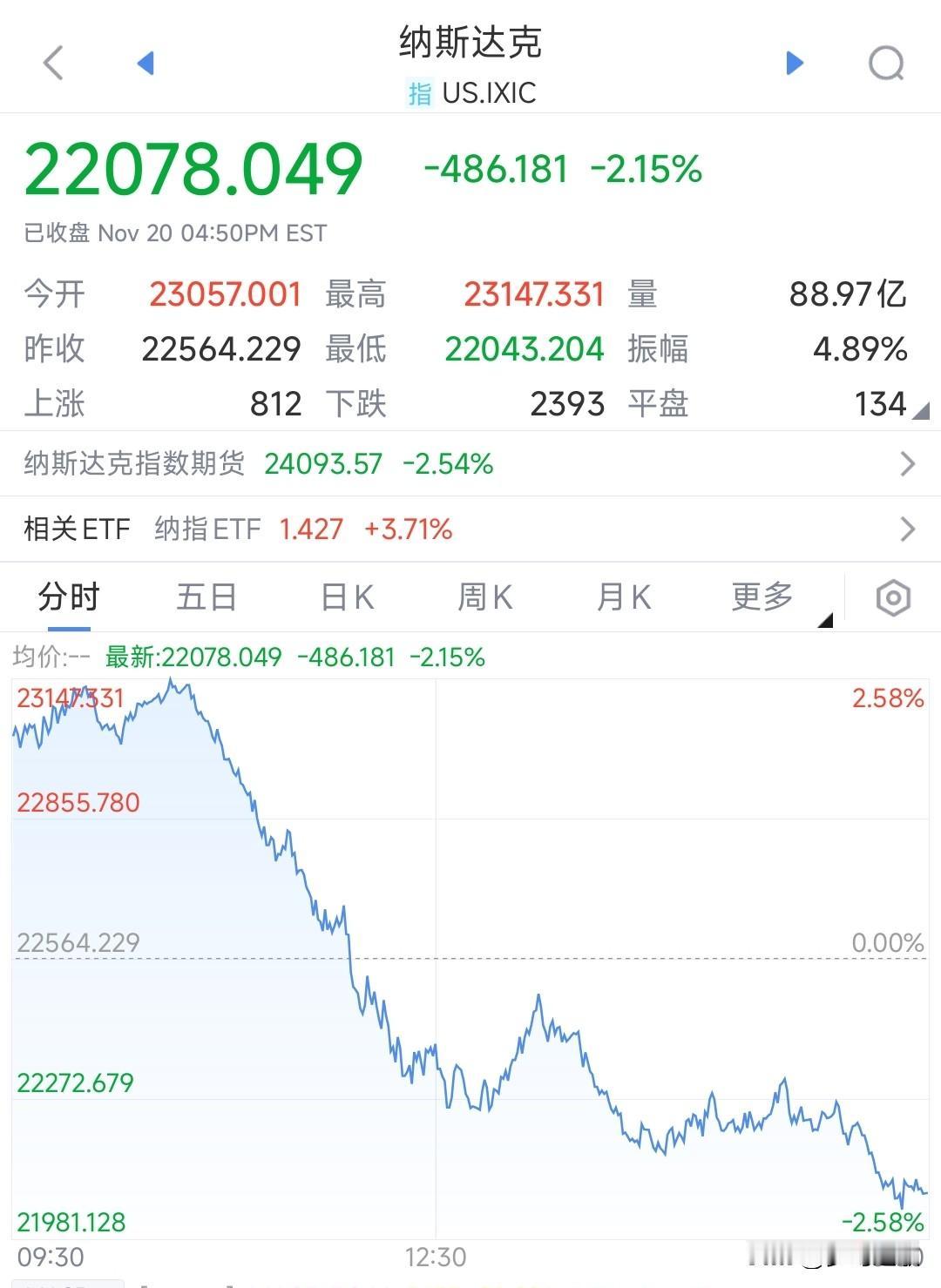Viewport: 941px width, 1288px height.
Task: Click the latest price 22078.049
Action: tap(193, 167)
